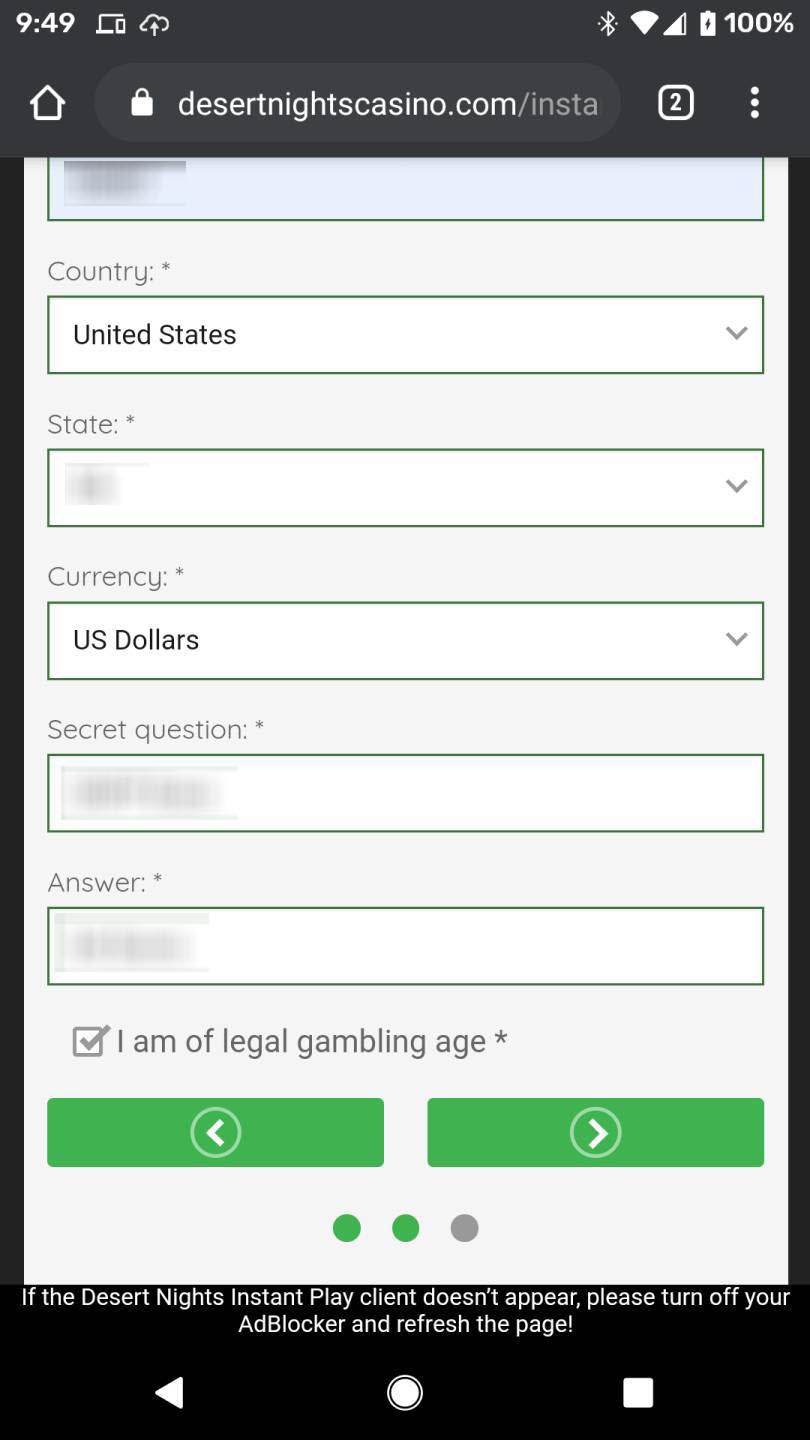810x1440 pixels.
Task: Go to the previous registration step
Action: (215, 1132)
